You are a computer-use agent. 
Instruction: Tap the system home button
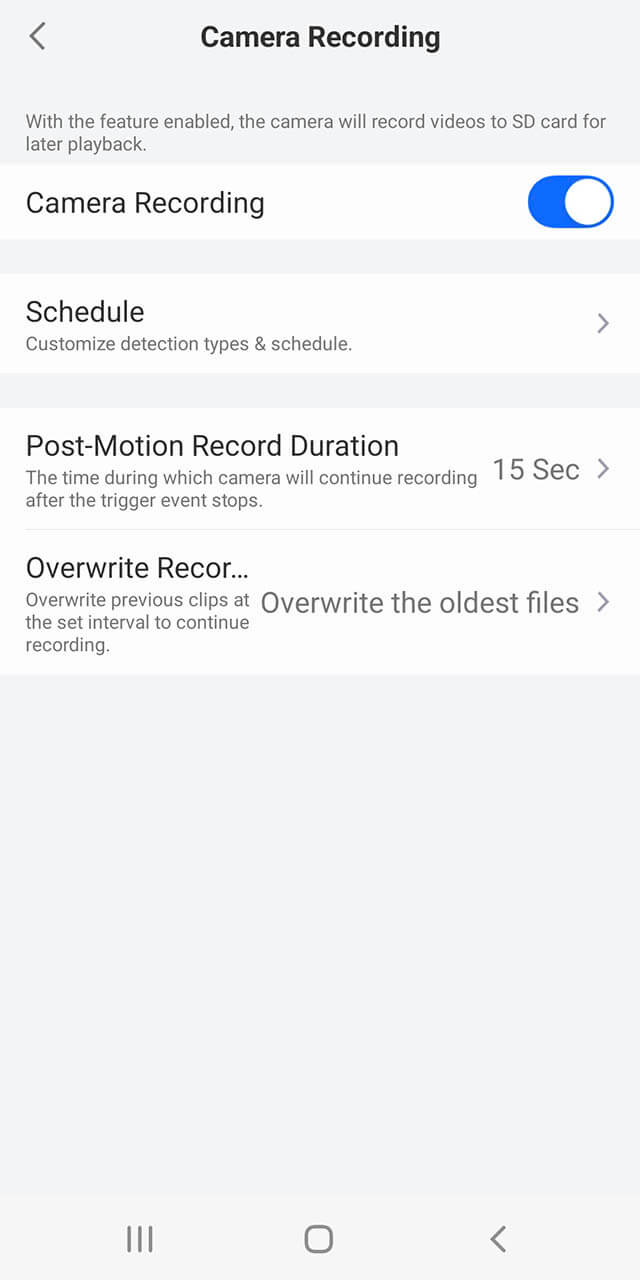pyautogui.click(x=318, y=1239)
